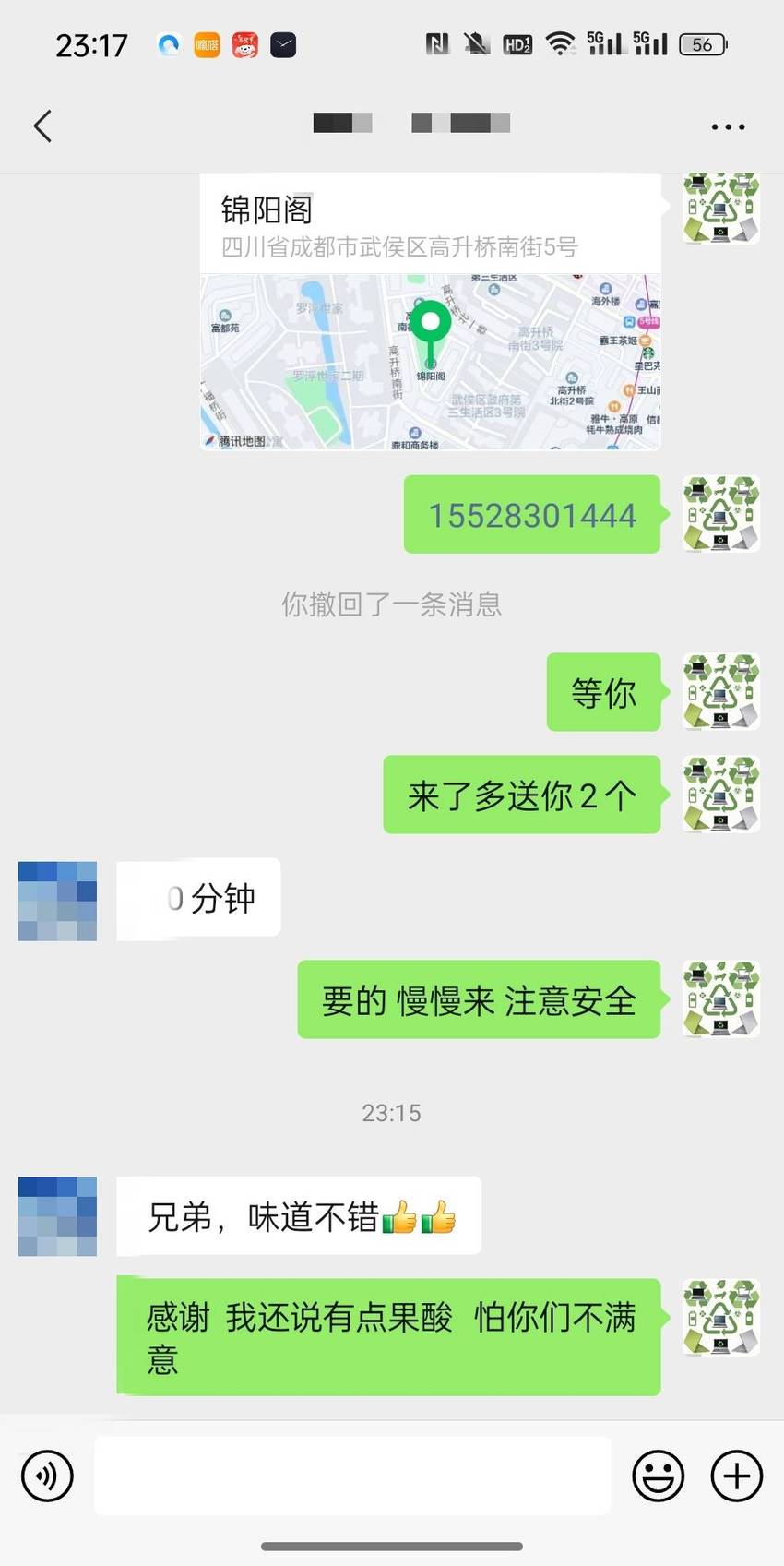Screen dimensions: 784x1566
Task: Open the contact's avatar beside 兄弟，味道不错
Action: pos(57,1216)
